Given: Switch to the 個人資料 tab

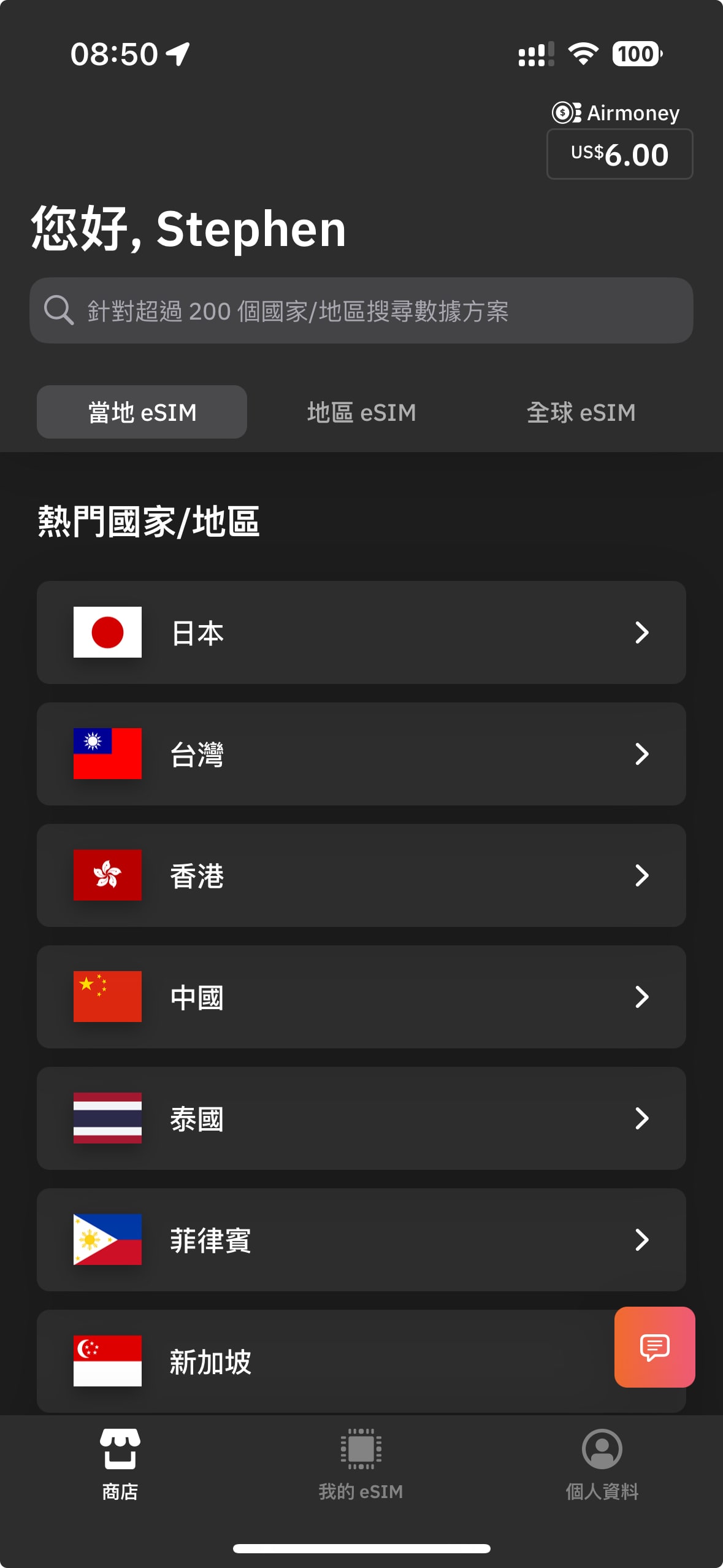Looking at the screenshot, I should pos(602,1465).
